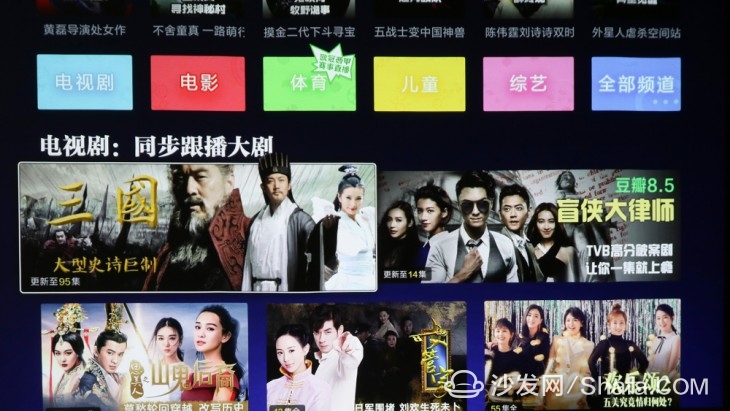The image size is (730, 411).
Task: Open the 盲侠大律师 show tile
Action: [x=529, y=227]
